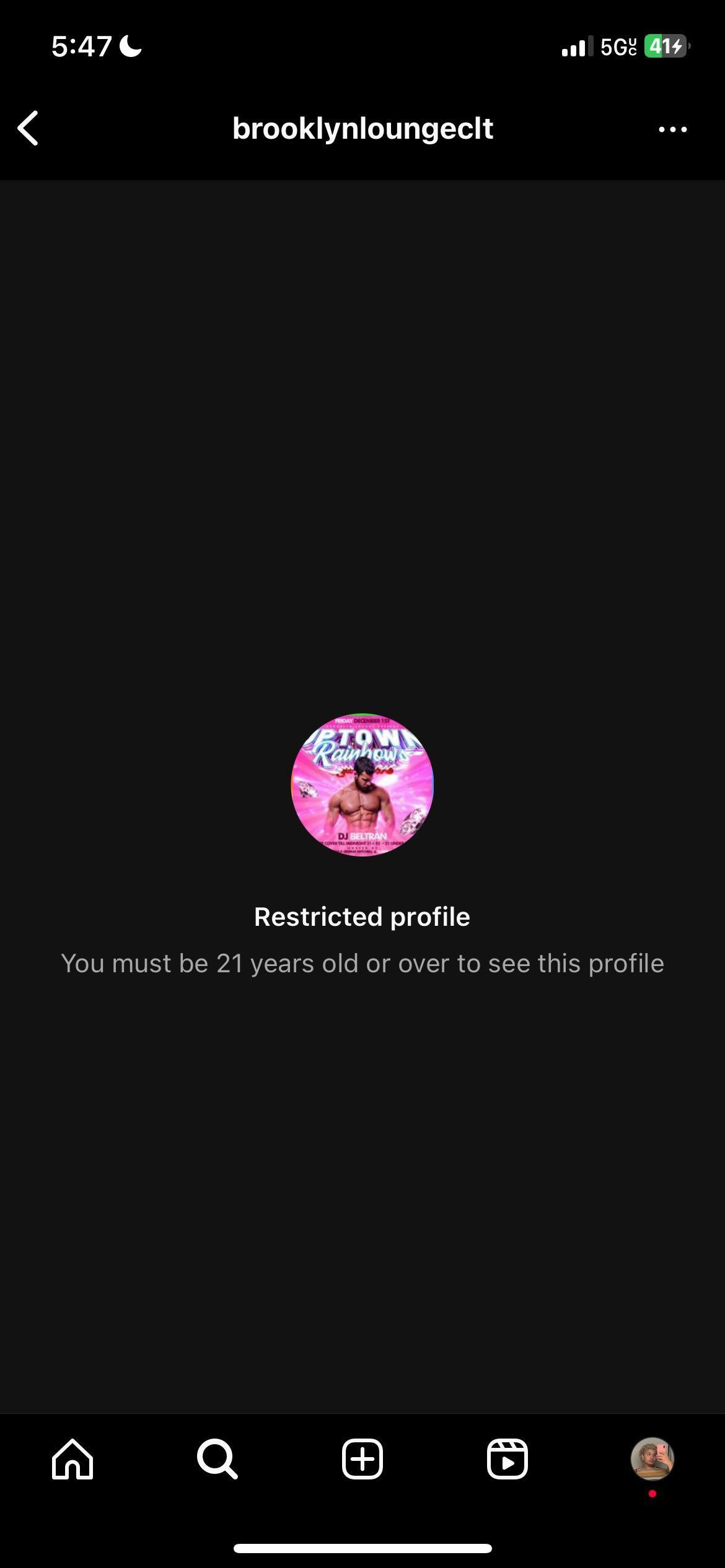Expand options by tapping the ellipsis
This screenshot has width=725, height=1568.
click(672, 128)
